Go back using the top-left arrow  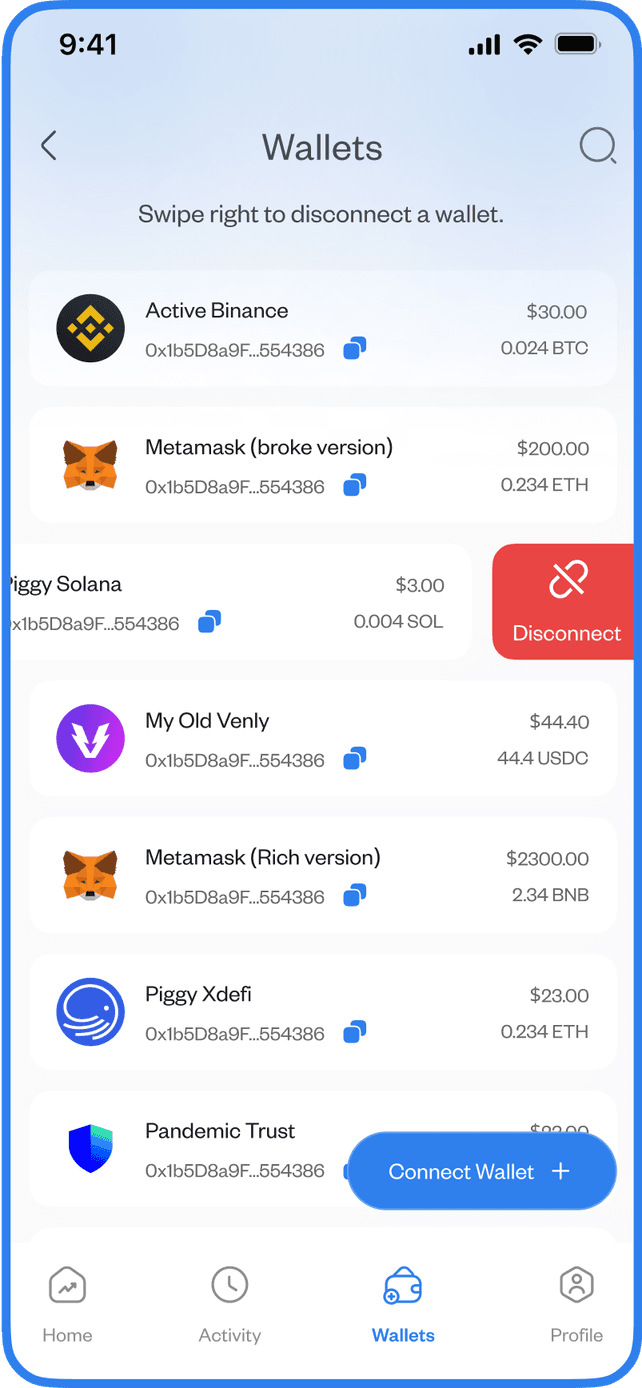click(48, 146)
